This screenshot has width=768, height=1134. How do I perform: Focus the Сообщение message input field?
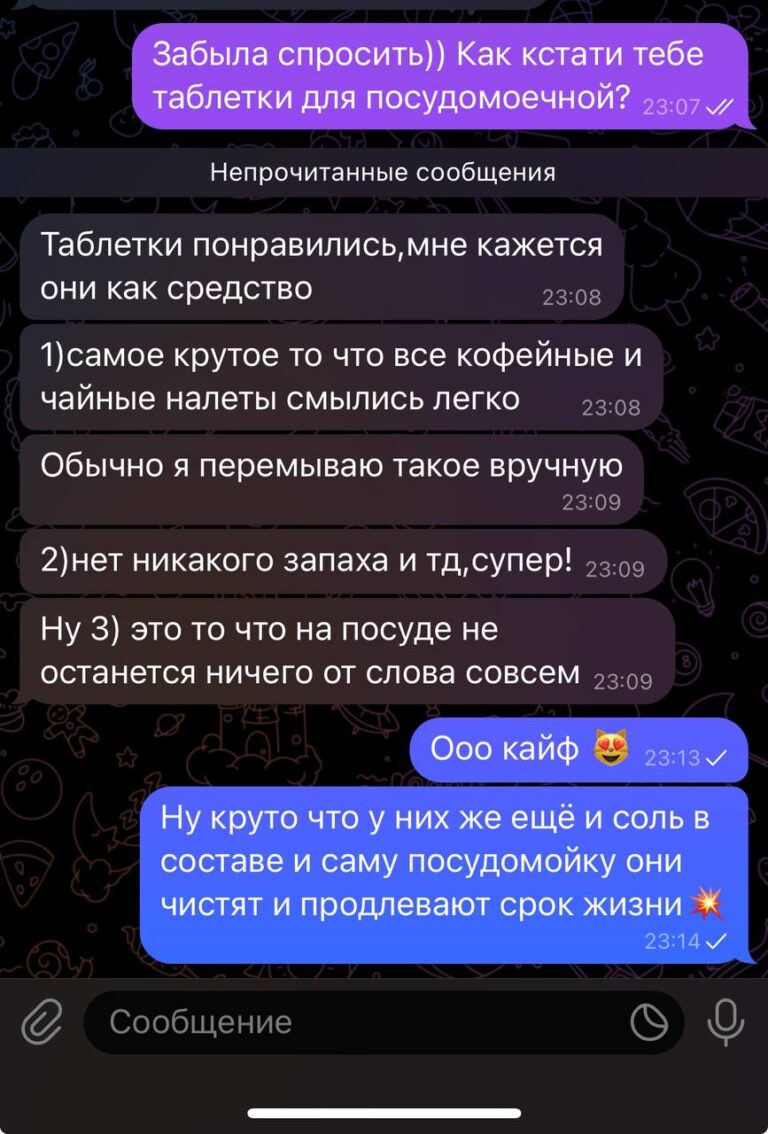coord(350,1021)
